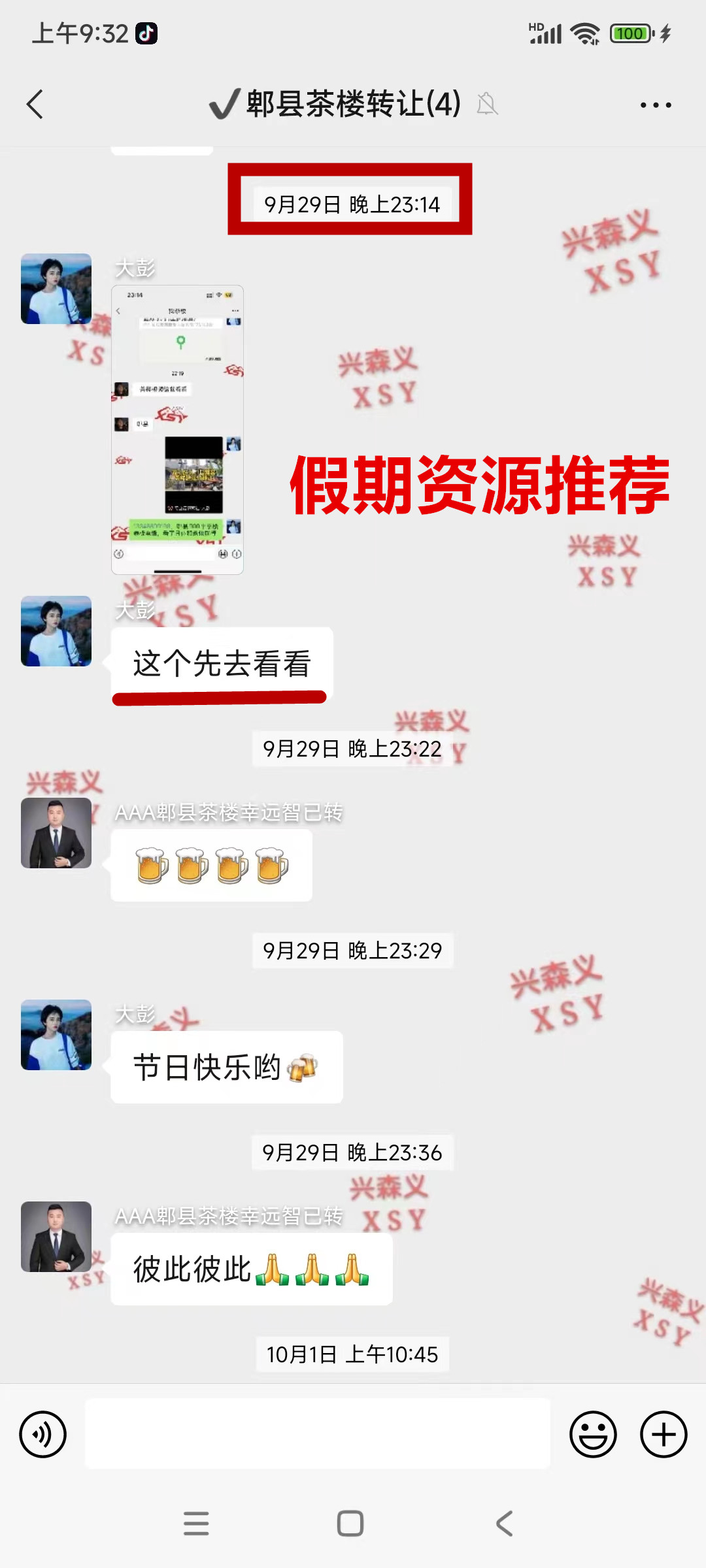Open the emoji sticker panel
This screenshot has width=706, height=1568.
593,1435
